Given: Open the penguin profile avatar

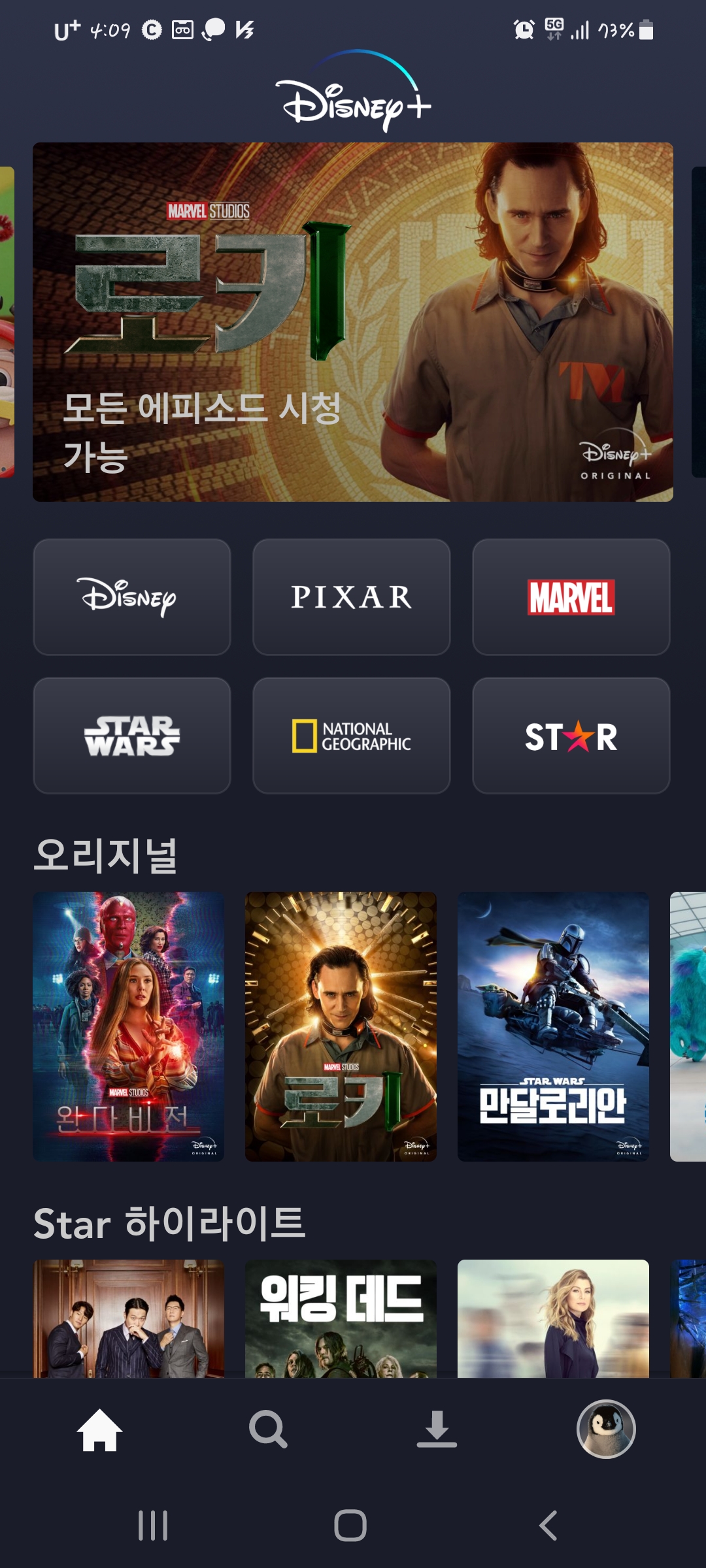Looking at the screenshot, I should coord(606,1429).
